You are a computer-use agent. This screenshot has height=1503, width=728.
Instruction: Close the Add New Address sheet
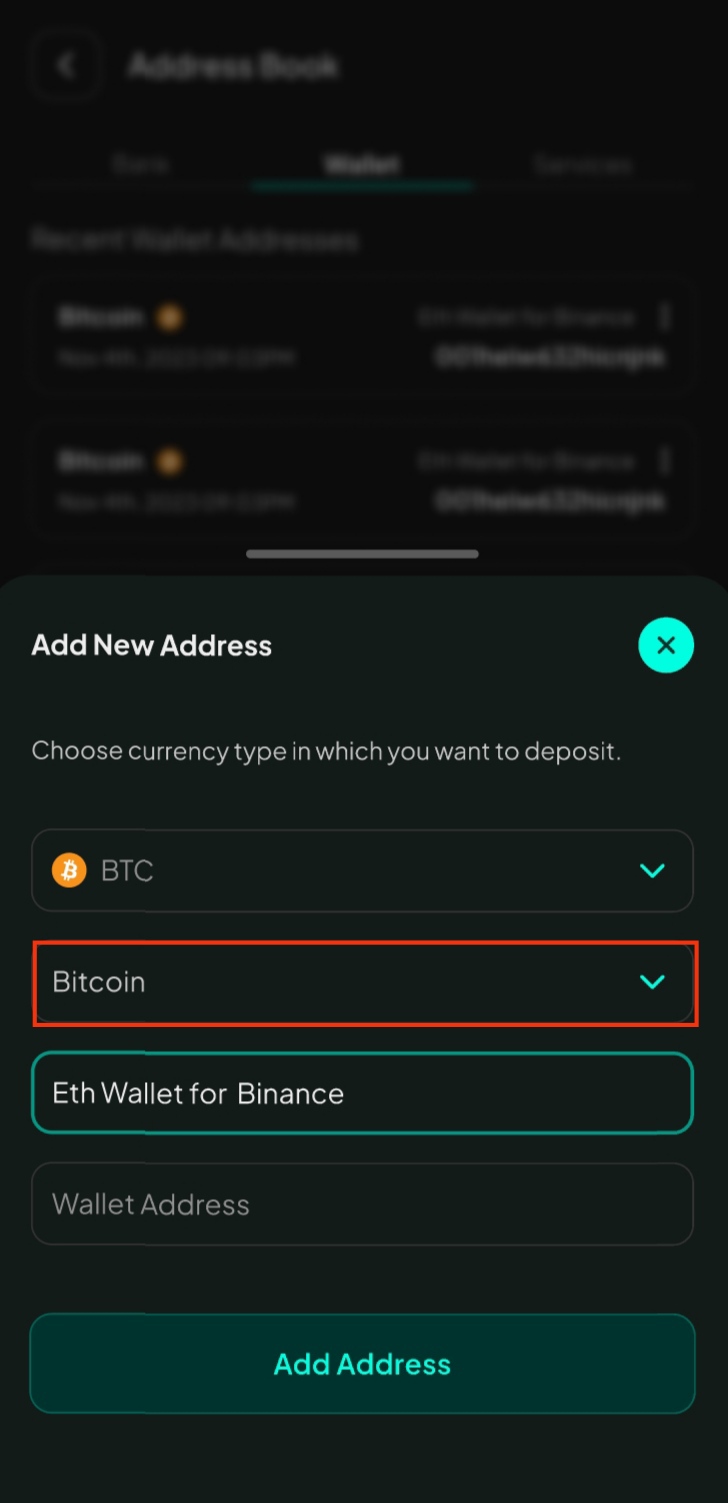tap(666, 645)
